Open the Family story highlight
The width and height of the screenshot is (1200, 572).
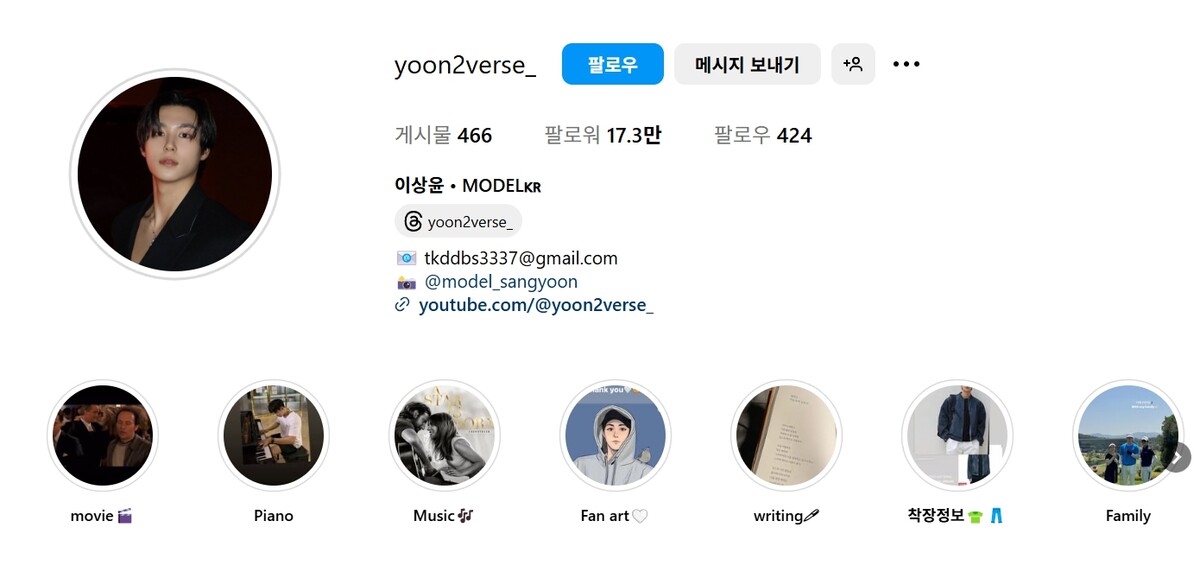point(1127,435)
